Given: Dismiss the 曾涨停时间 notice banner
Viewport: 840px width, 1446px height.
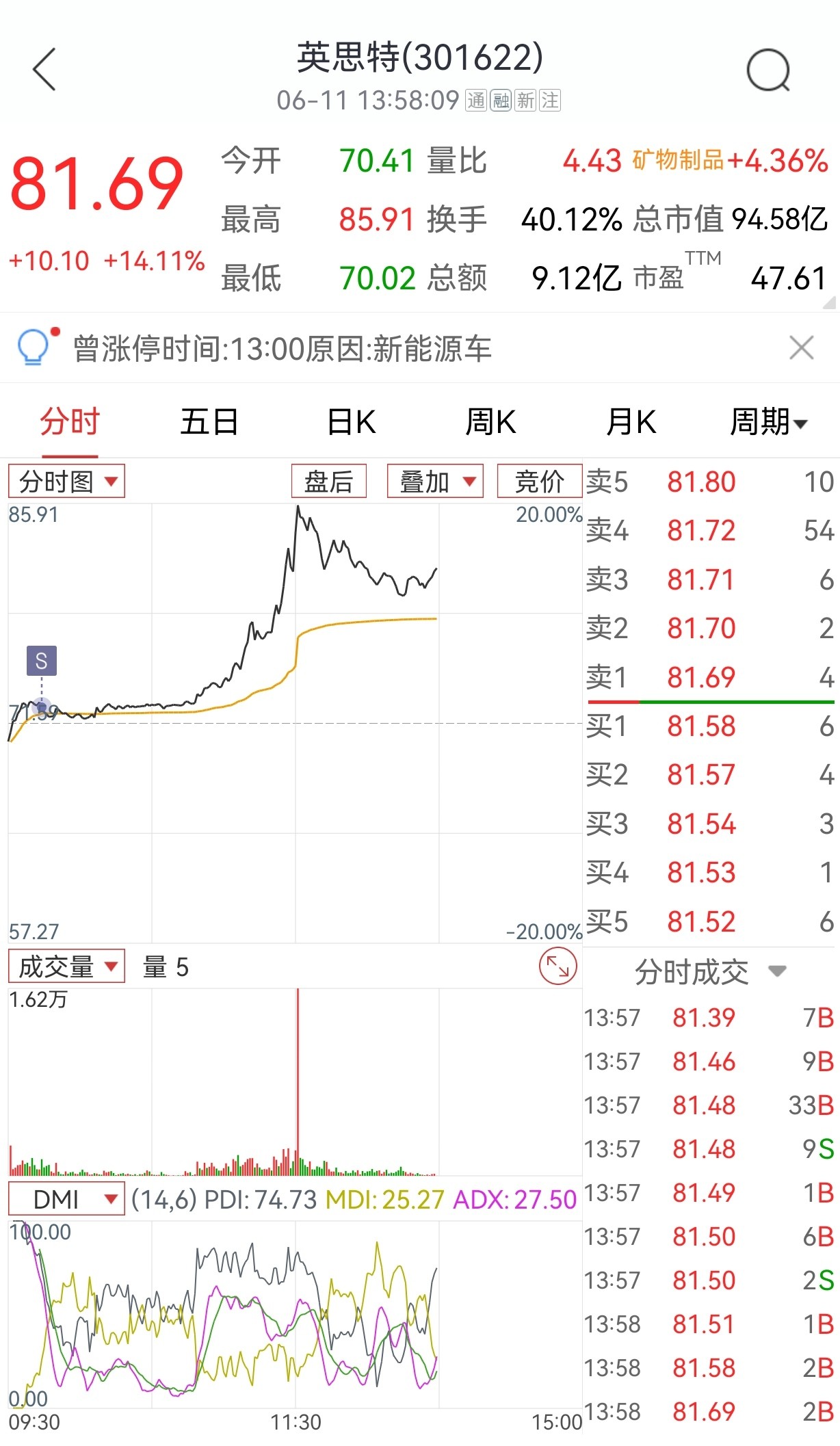Looking at the screenshot, I should click(801, 347).
